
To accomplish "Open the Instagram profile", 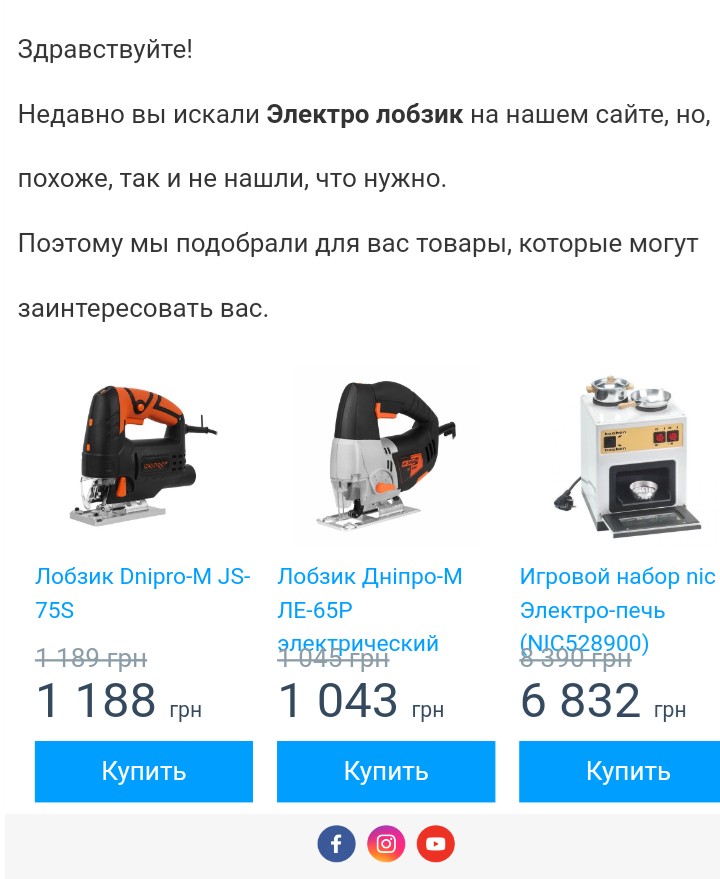I will tap(386, 844).
